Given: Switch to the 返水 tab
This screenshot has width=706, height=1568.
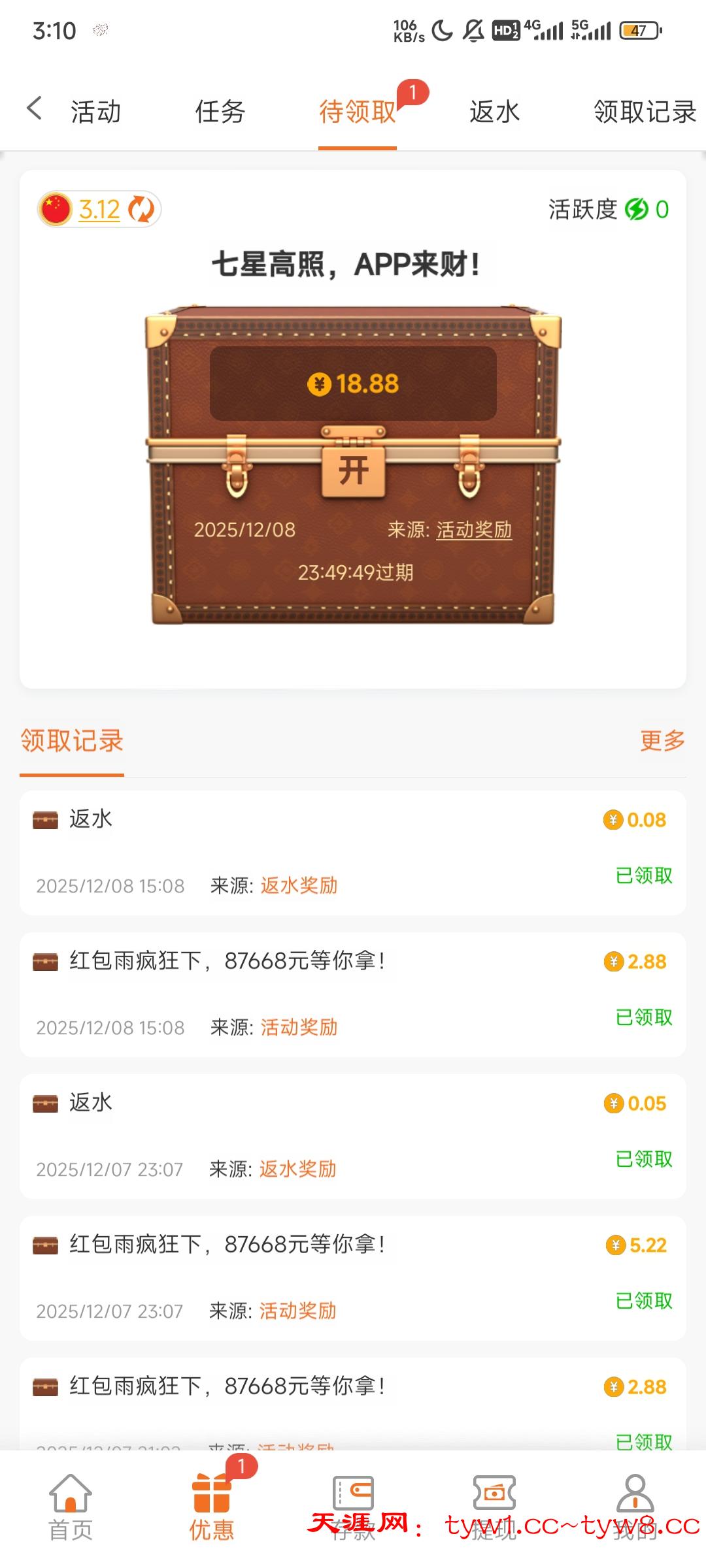Looking at the screenshot, I should pos(495,112).
